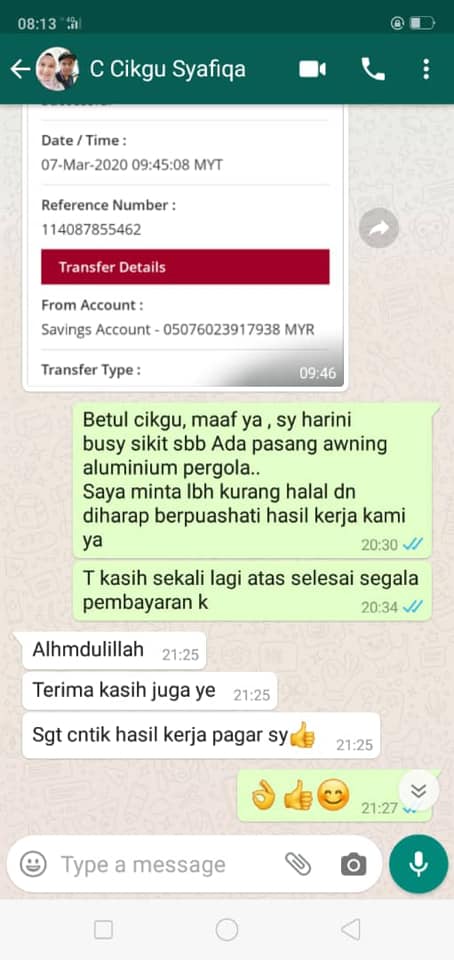Record a voice message
The image size is (454, 960).
coord(419,864)
